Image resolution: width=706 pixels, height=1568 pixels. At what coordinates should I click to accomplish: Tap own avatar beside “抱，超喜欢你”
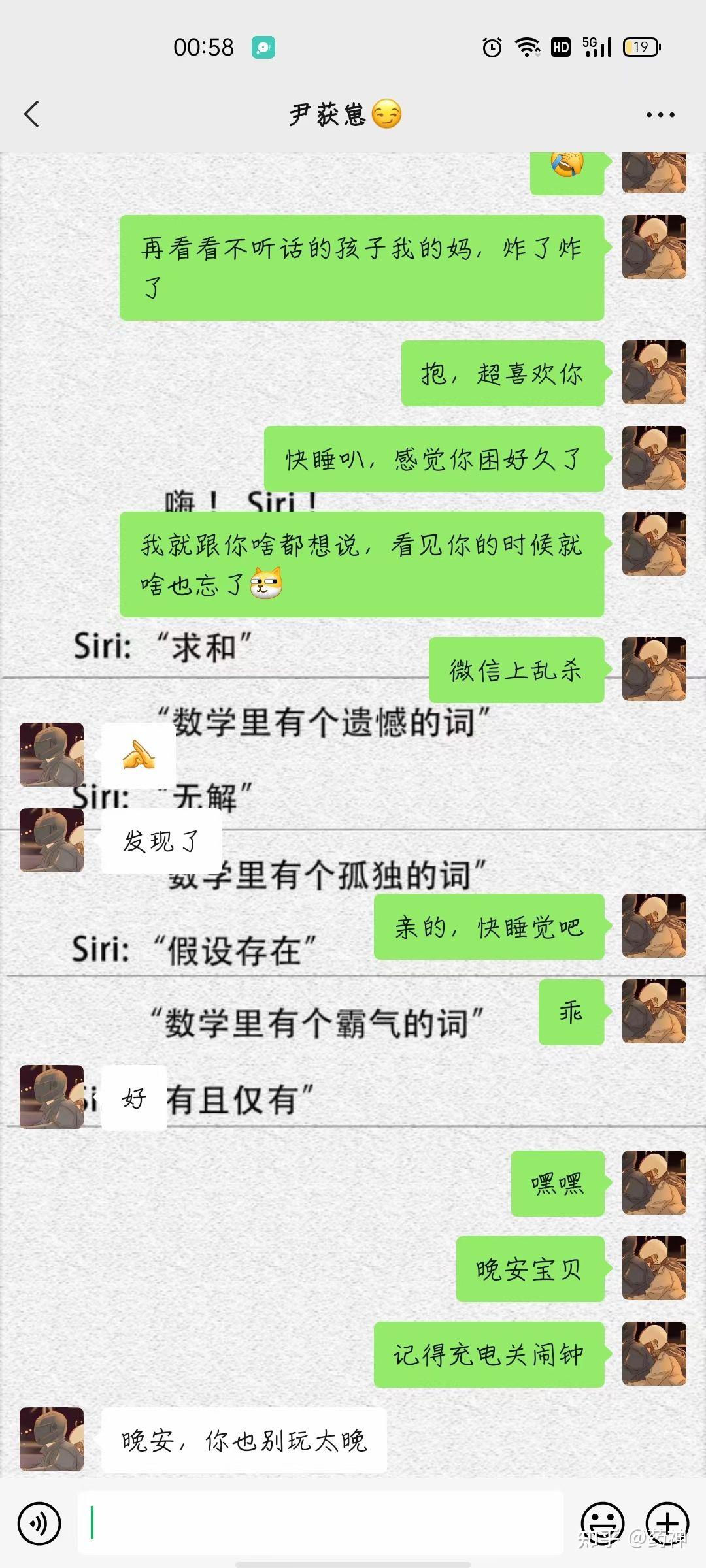tap(654, 372)
